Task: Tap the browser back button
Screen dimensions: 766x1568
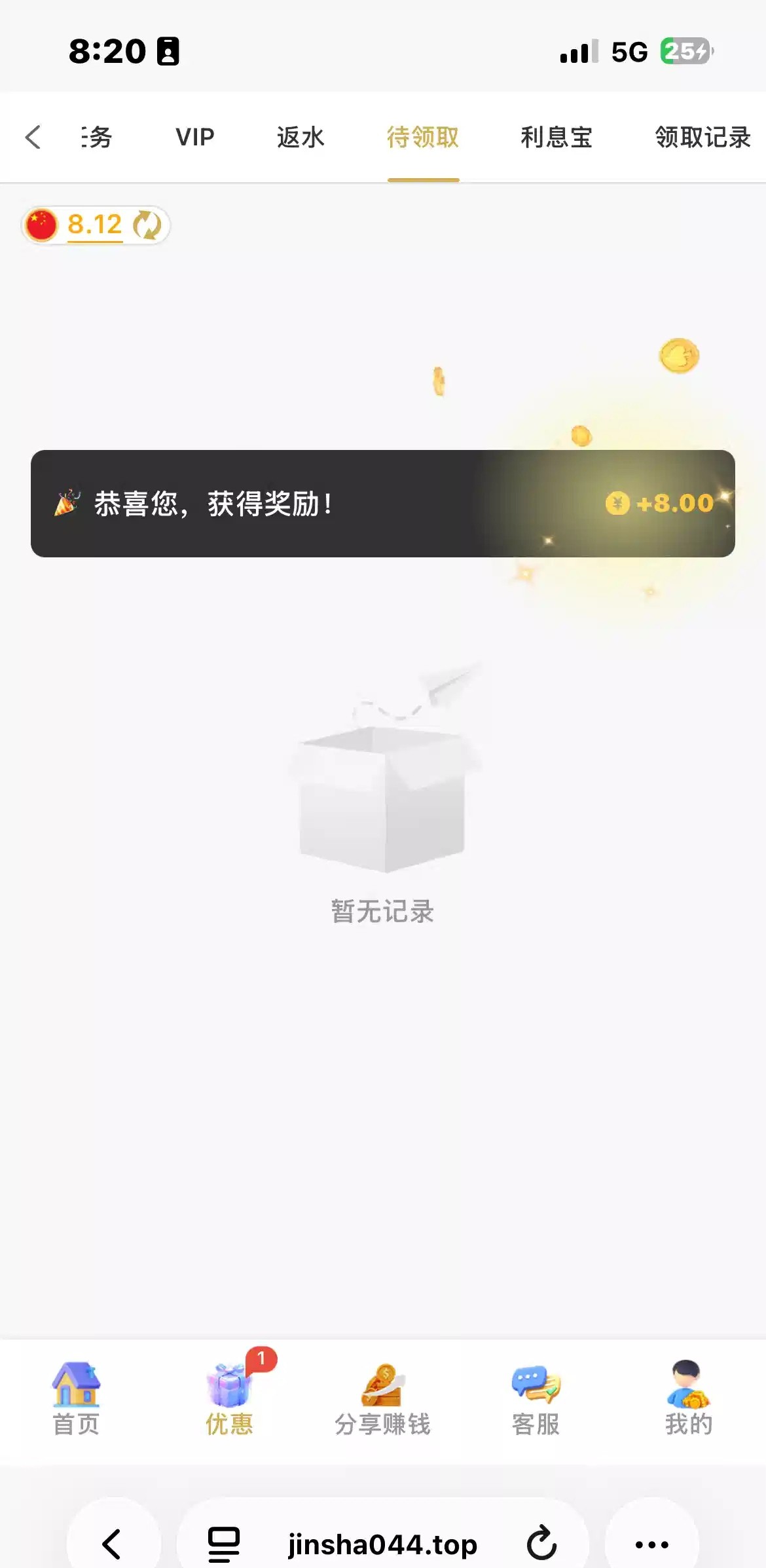Action: click(x=113, y=1544)
